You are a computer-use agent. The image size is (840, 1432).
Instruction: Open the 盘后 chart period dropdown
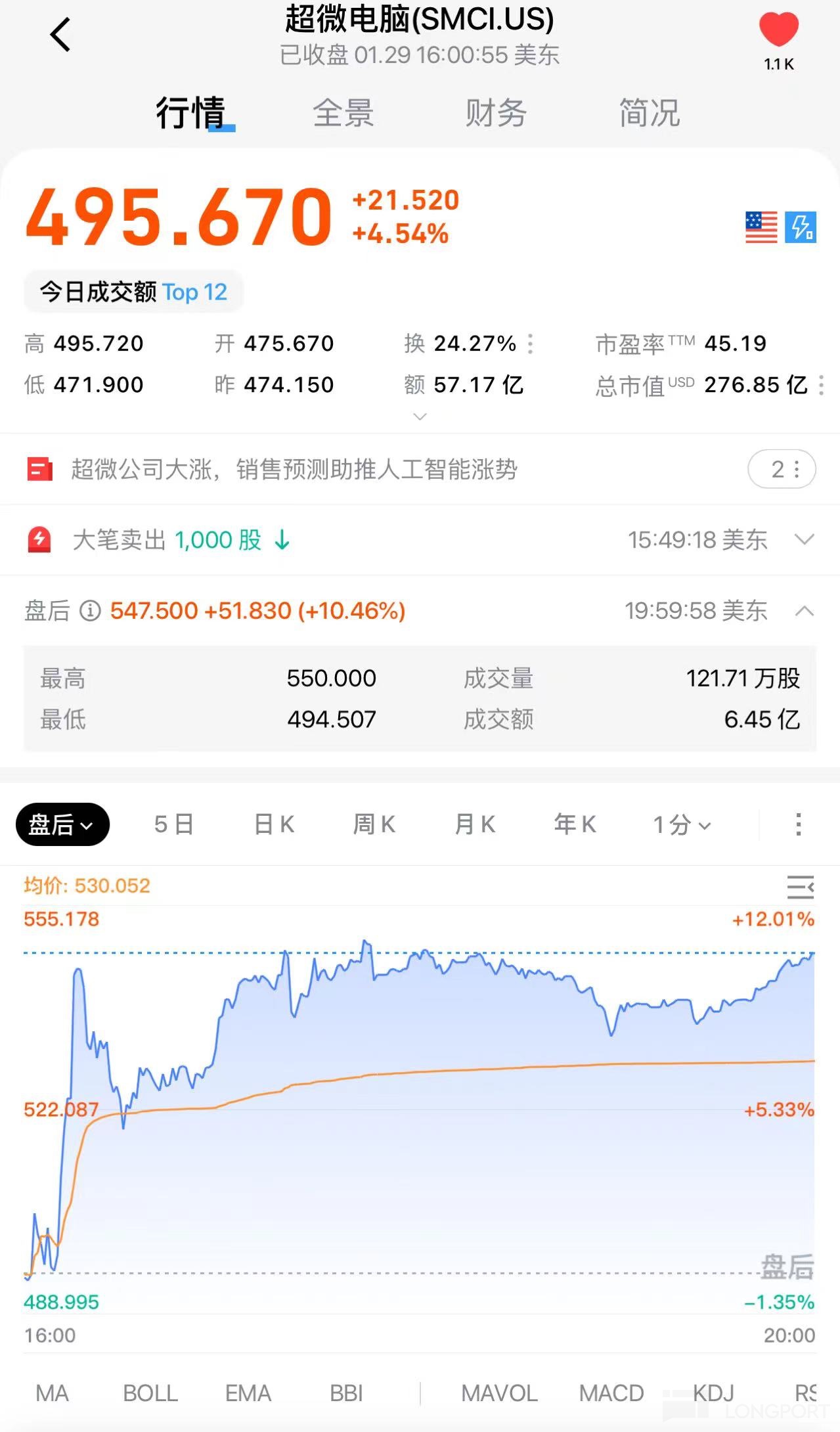click(x=62, y=824)
